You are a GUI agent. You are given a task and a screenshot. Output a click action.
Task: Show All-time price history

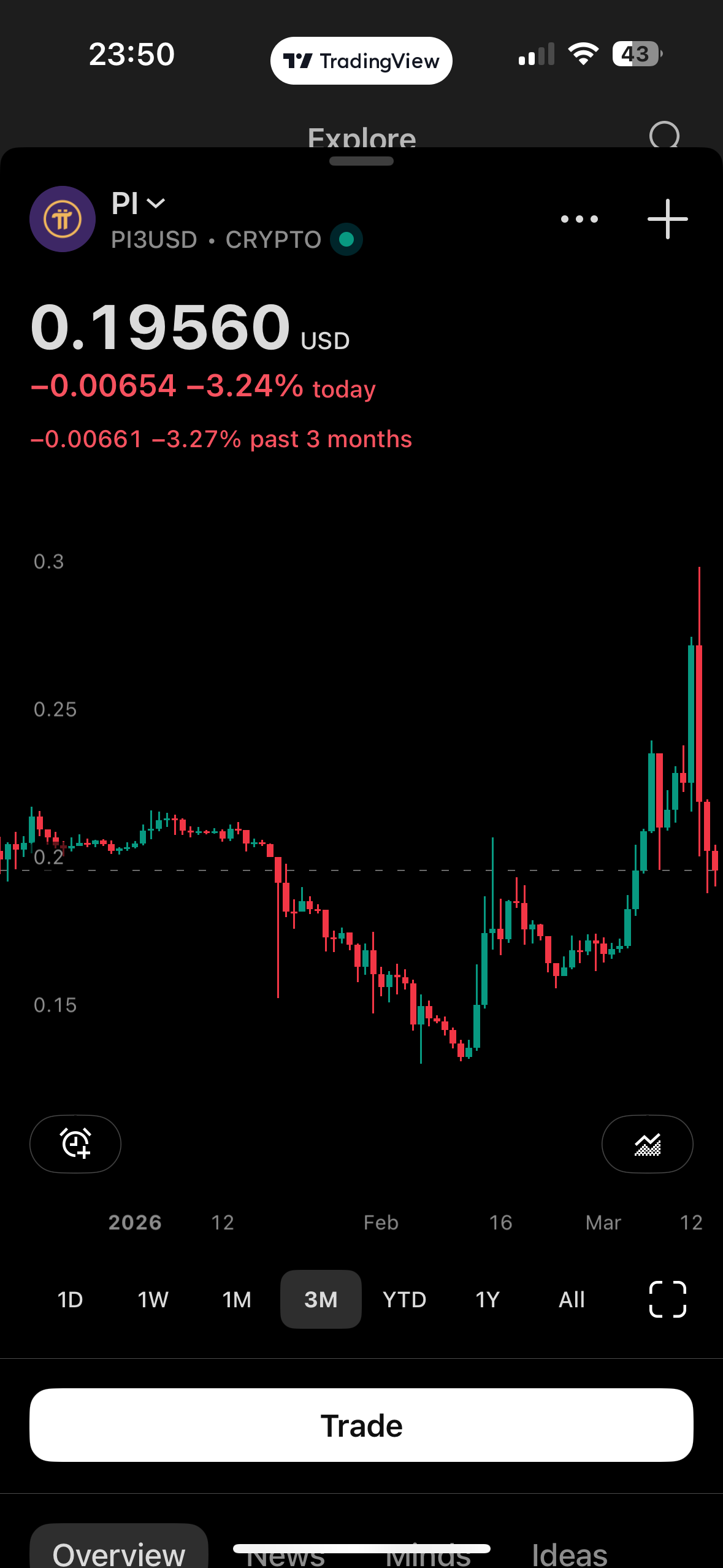tap(572, 1299)
